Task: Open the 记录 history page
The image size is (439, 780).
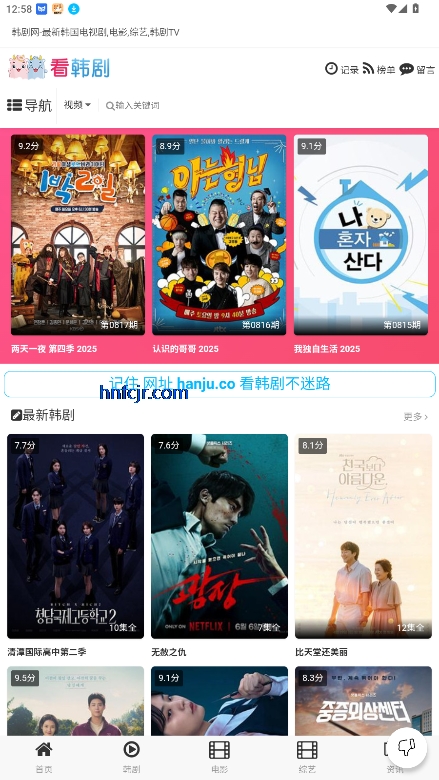Action: (342, 69)
